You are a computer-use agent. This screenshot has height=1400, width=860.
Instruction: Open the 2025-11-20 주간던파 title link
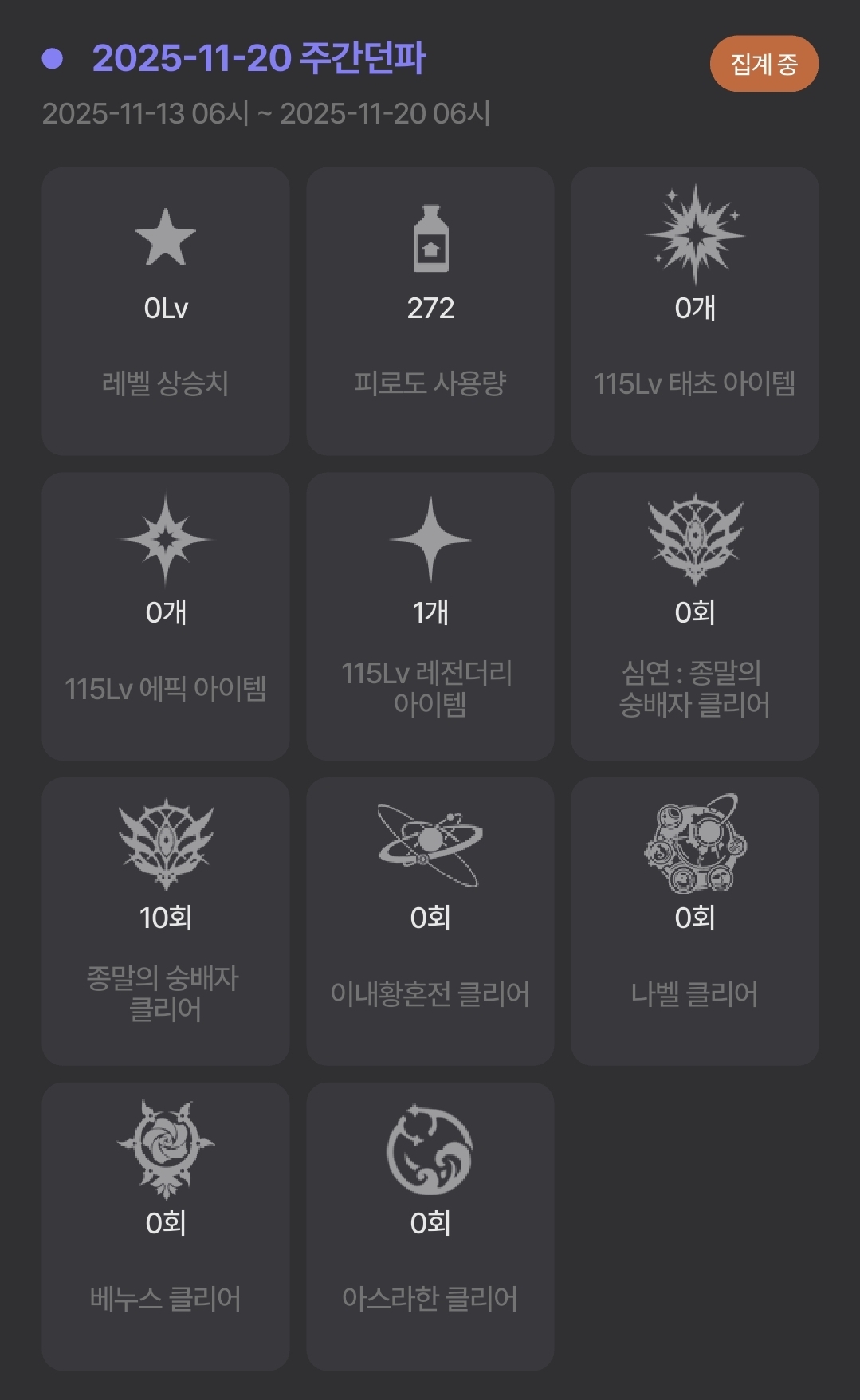[x=258, y=58]
